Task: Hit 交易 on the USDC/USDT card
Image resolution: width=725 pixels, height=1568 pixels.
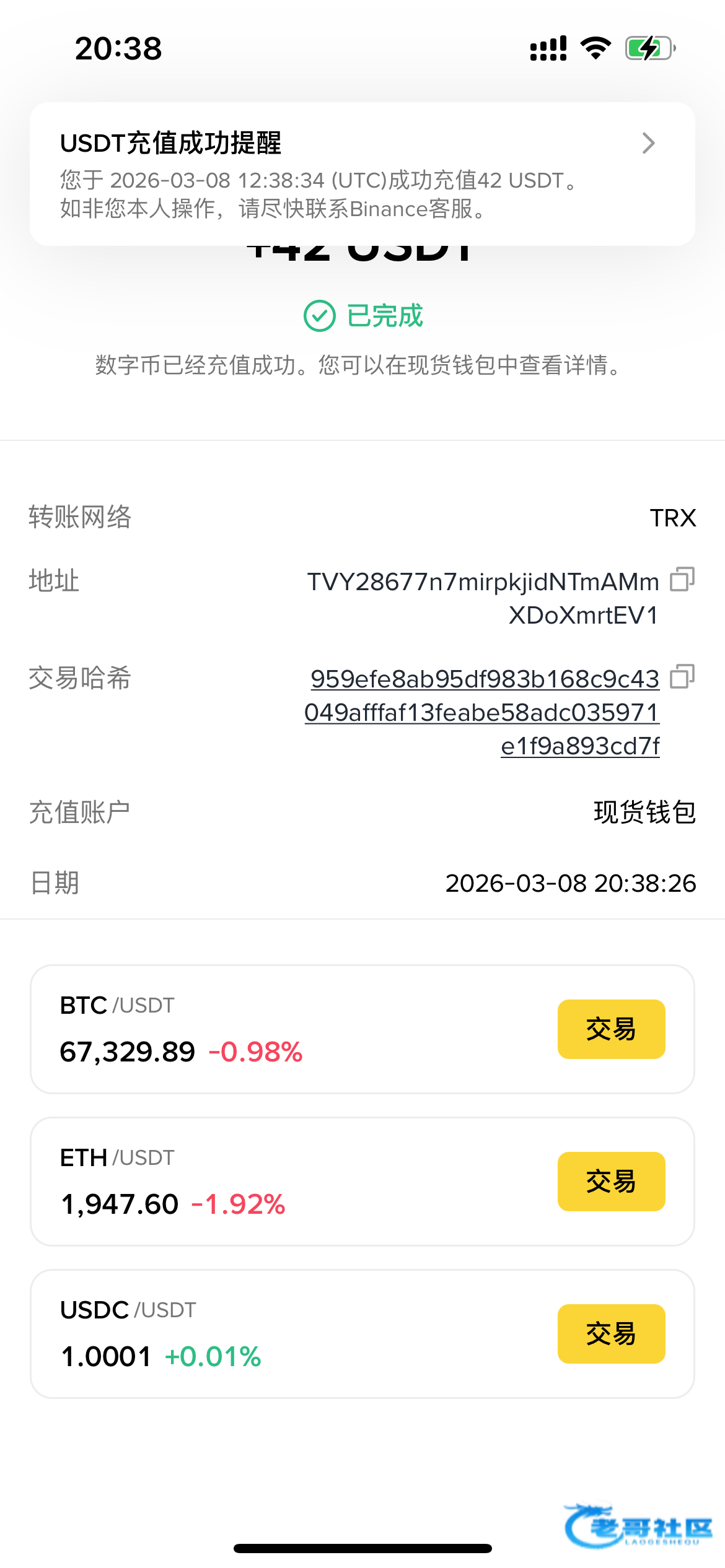Action: (x=611, y=1334)
